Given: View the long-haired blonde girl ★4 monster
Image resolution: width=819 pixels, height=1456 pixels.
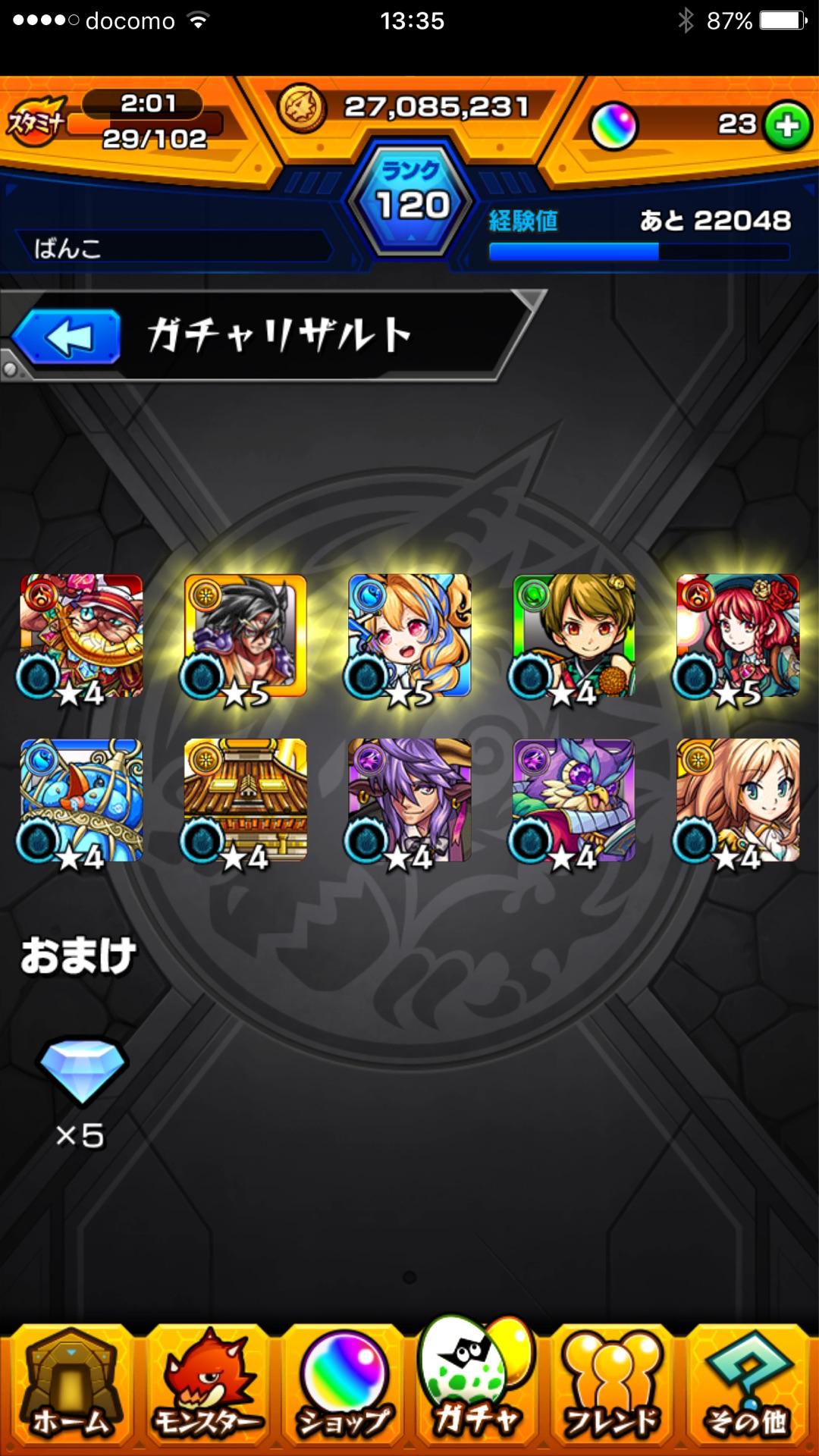Looking at the screenshot, I should [x=738, y=800].
